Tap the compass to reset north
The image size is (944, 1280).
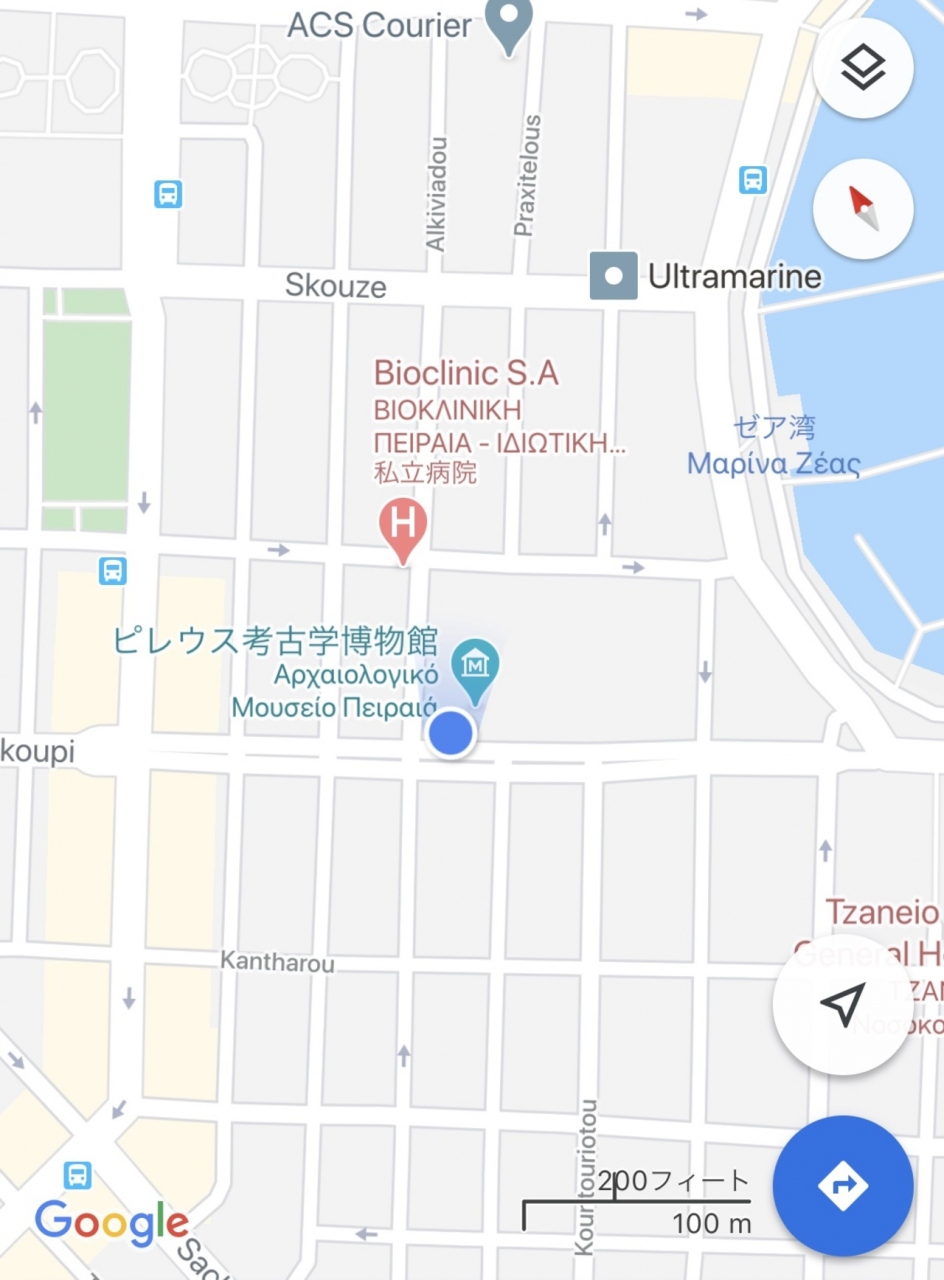click(862, 209)
